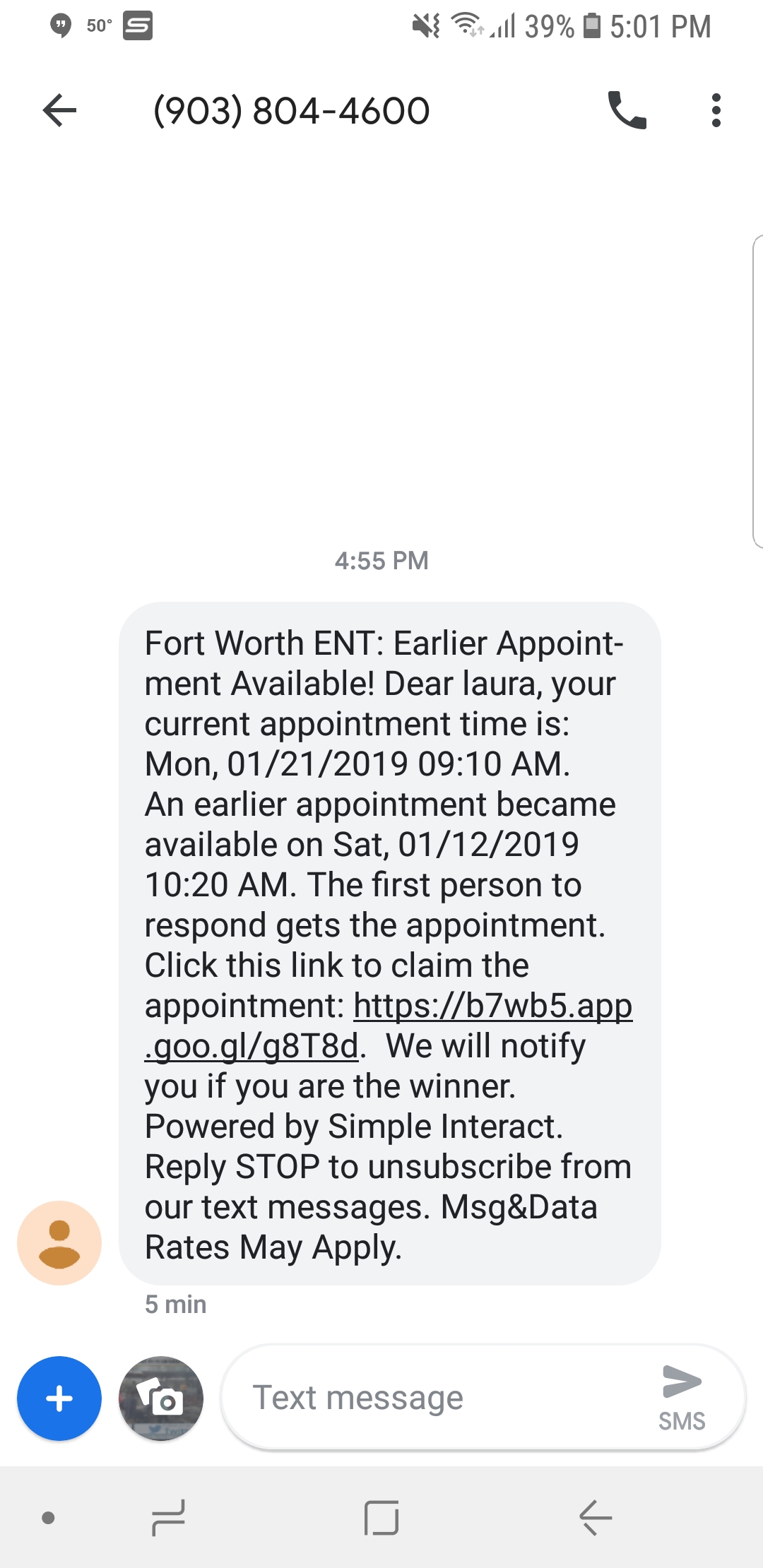The image size is (763, 1568).
Task: Go to the home screen
Action: 381,1517
